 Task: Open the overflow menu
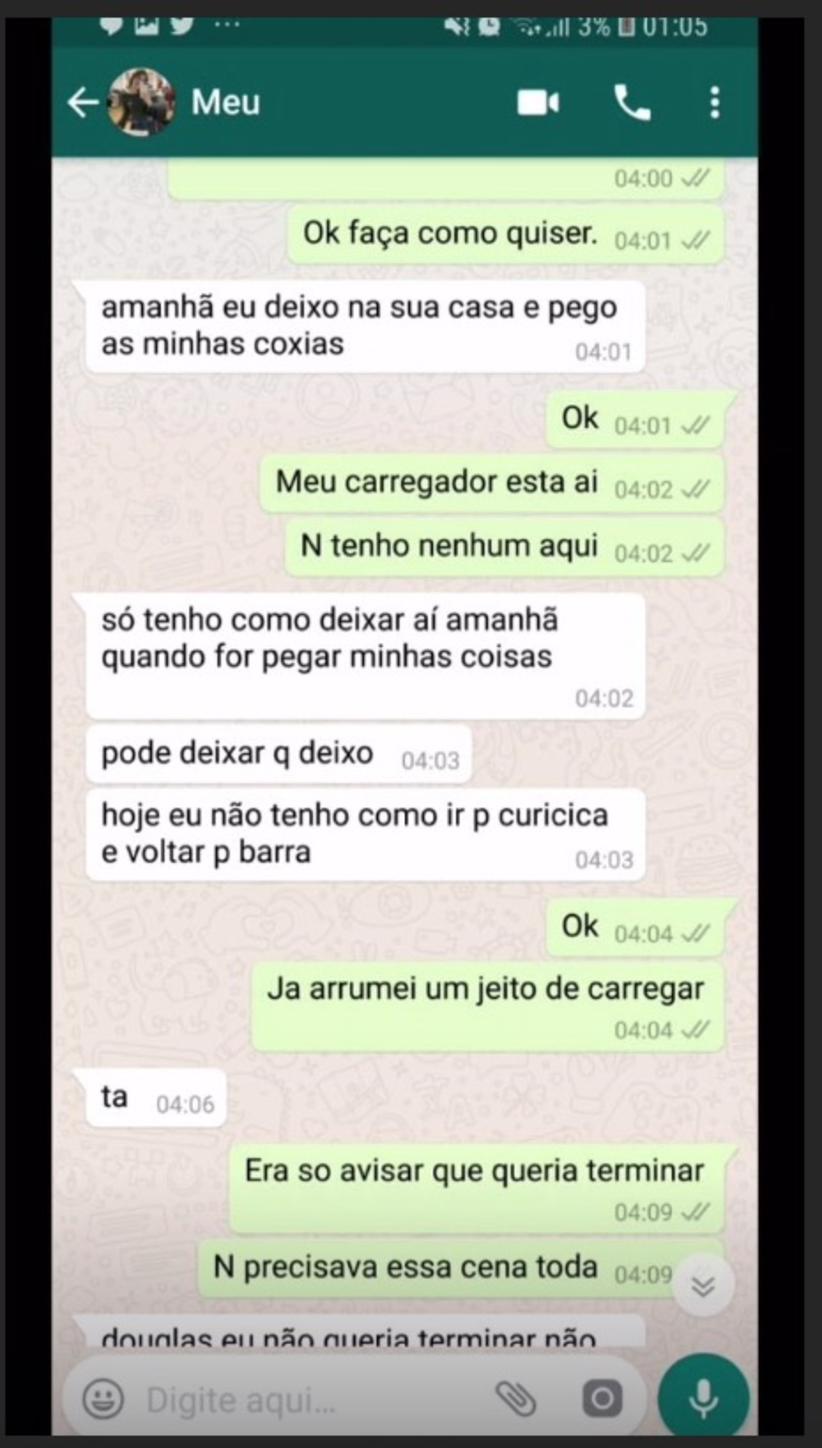point(714,102)
